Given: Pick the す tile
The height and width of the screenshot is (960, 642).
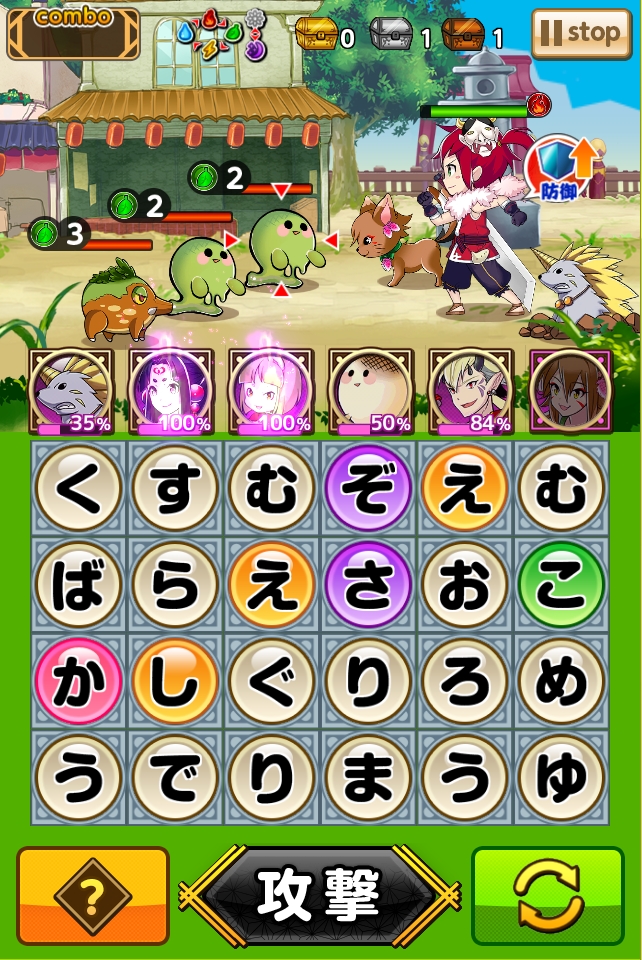Looking at the screenshot, I should [176, 489].
